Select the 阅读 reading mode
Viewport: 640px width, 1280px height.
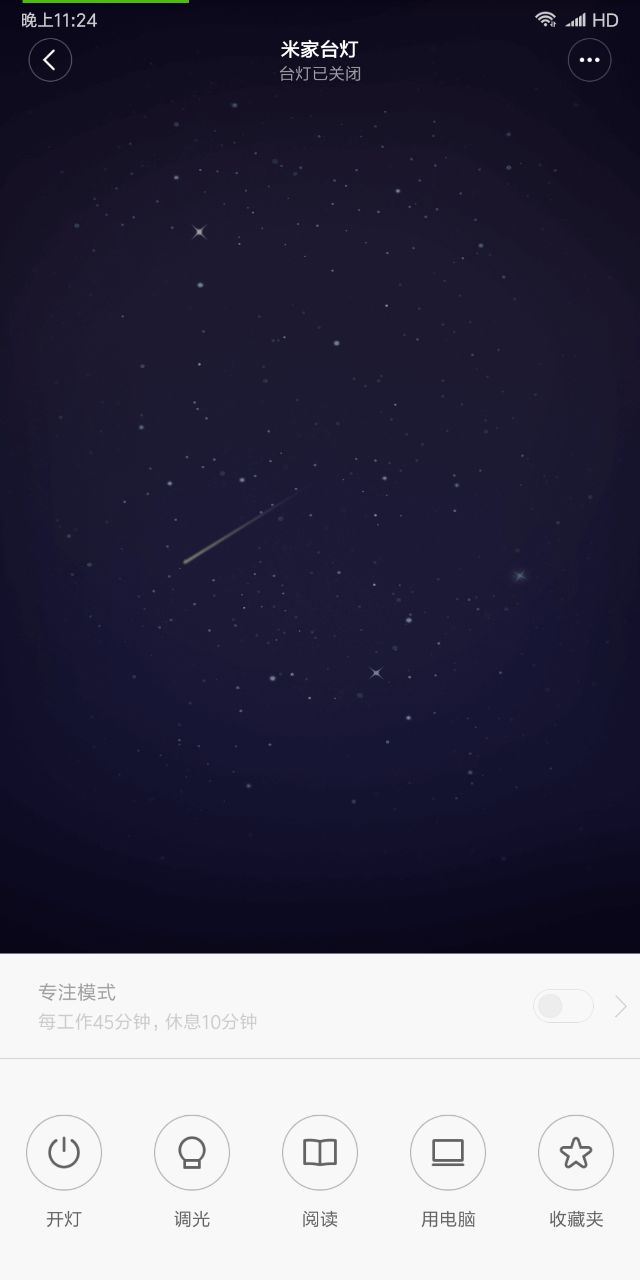point(320,1153)
